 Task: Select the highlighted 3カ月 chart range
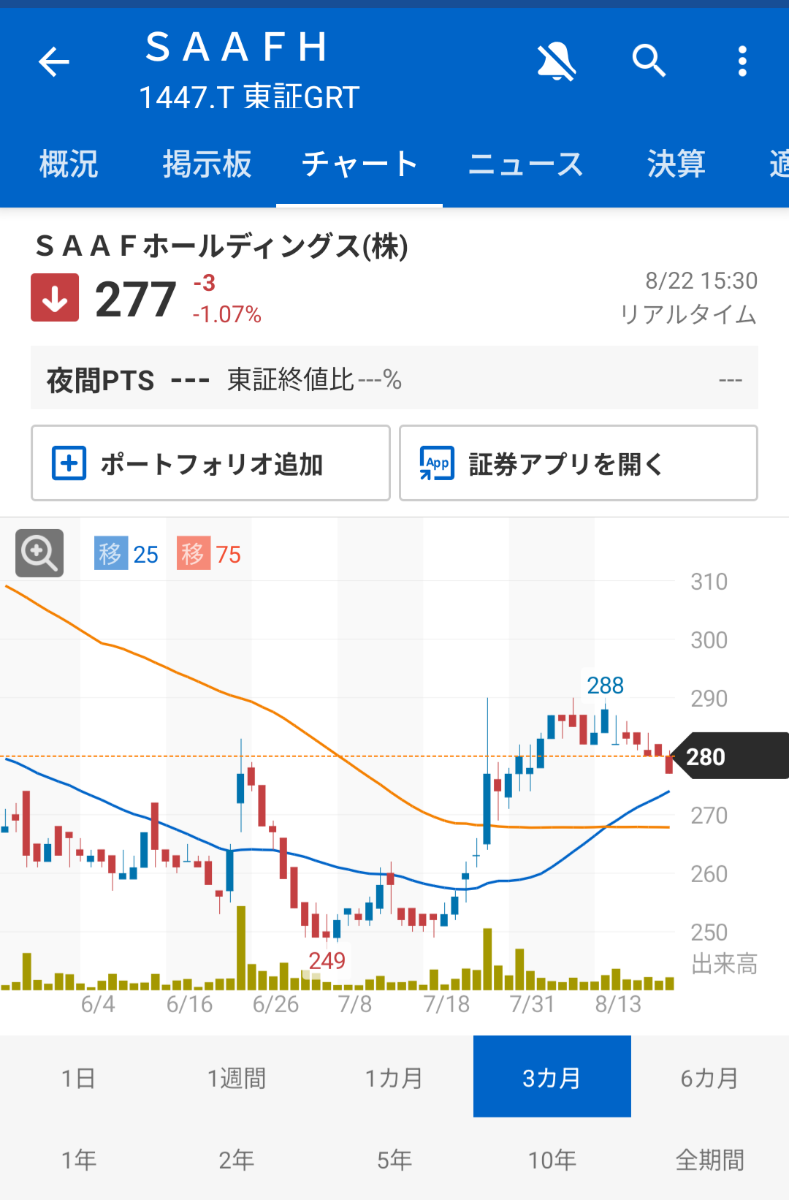tap(551, 1077)
